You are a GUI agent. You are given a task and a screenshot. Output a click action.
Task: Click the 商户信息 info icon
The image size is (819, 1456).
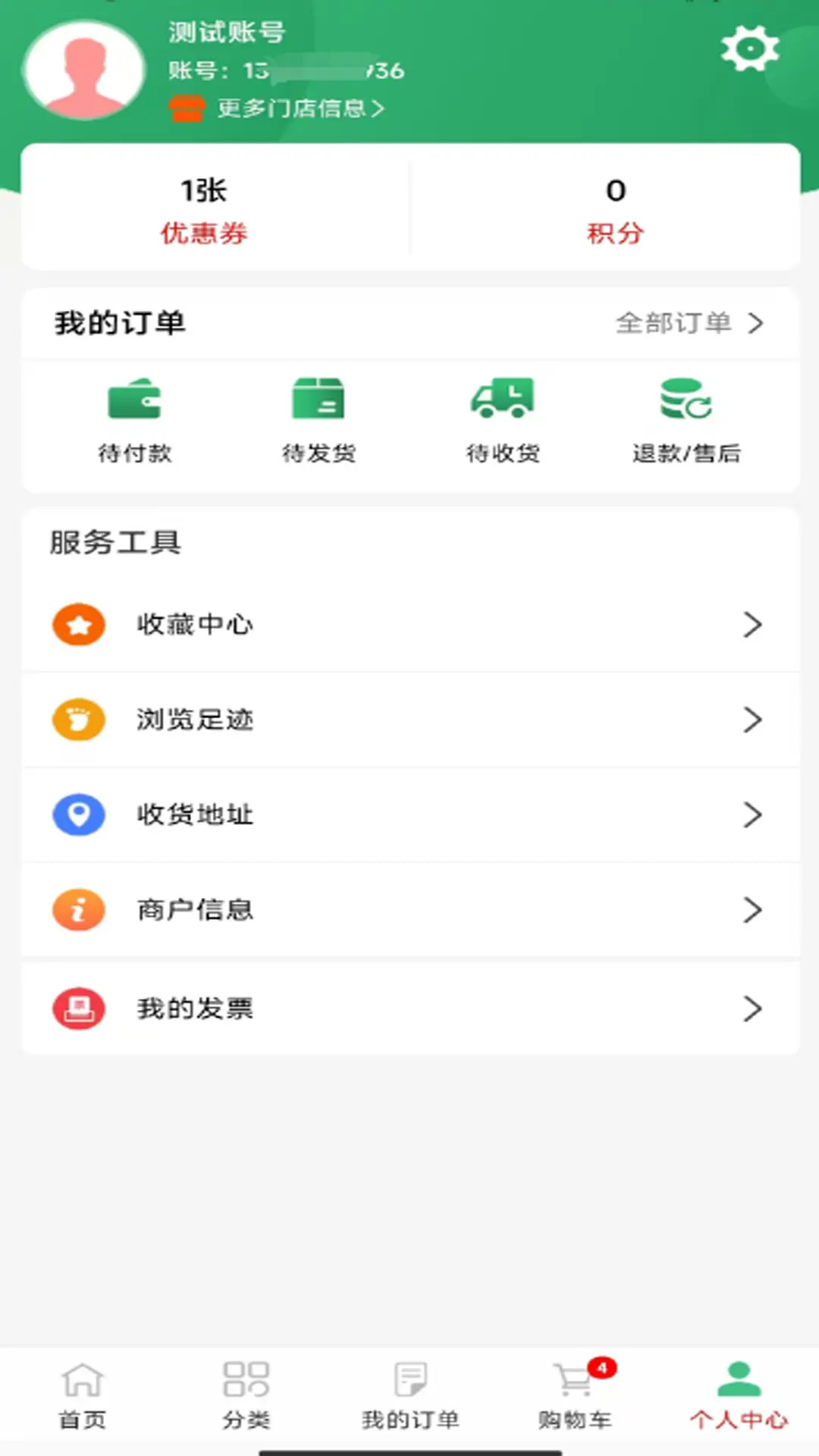78,909
